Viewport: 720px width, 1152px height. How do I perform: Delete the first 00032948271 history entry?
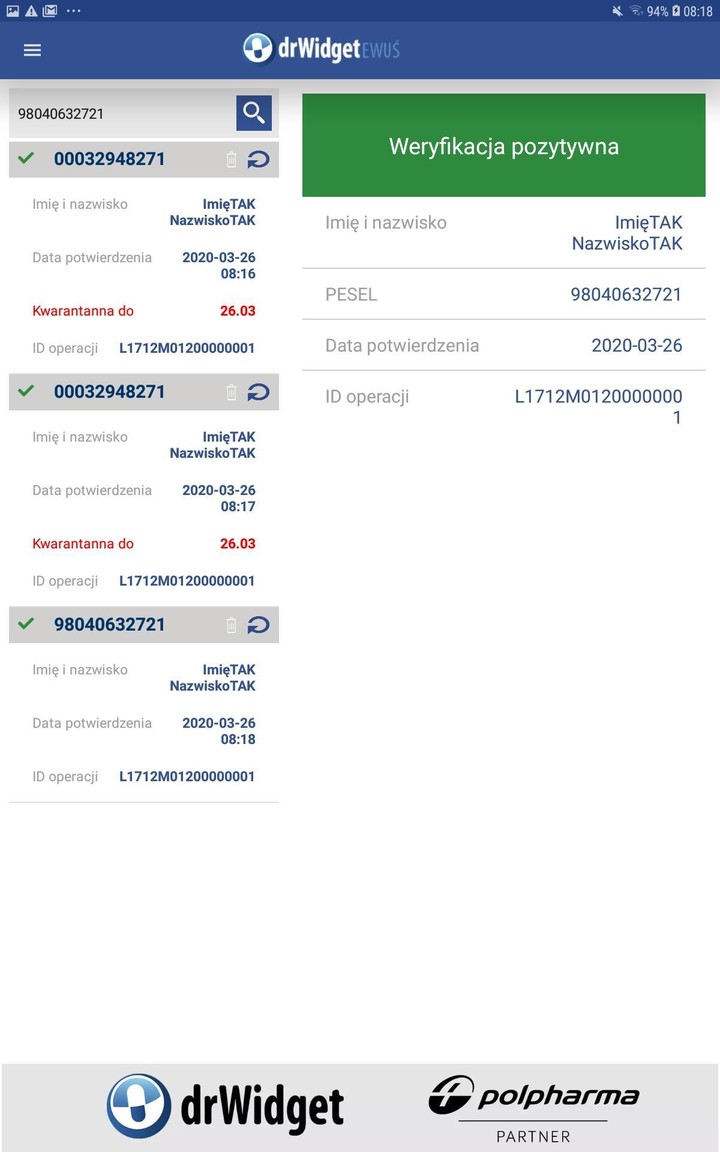coord(231,159)
